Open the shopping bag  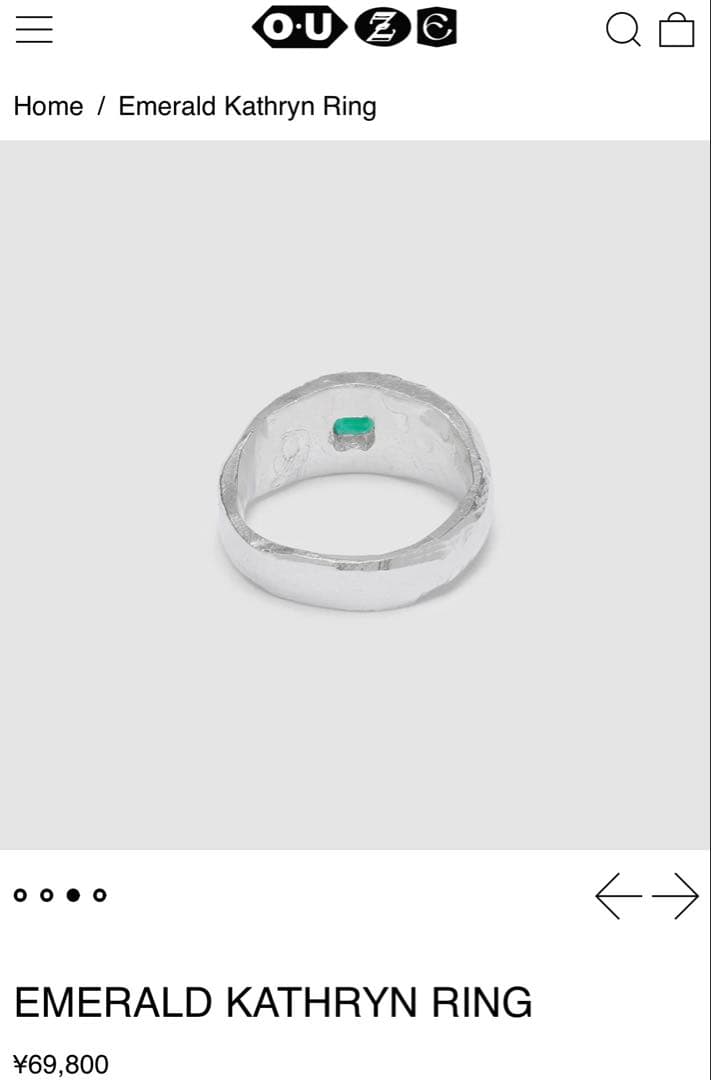(x=677, y=29)
